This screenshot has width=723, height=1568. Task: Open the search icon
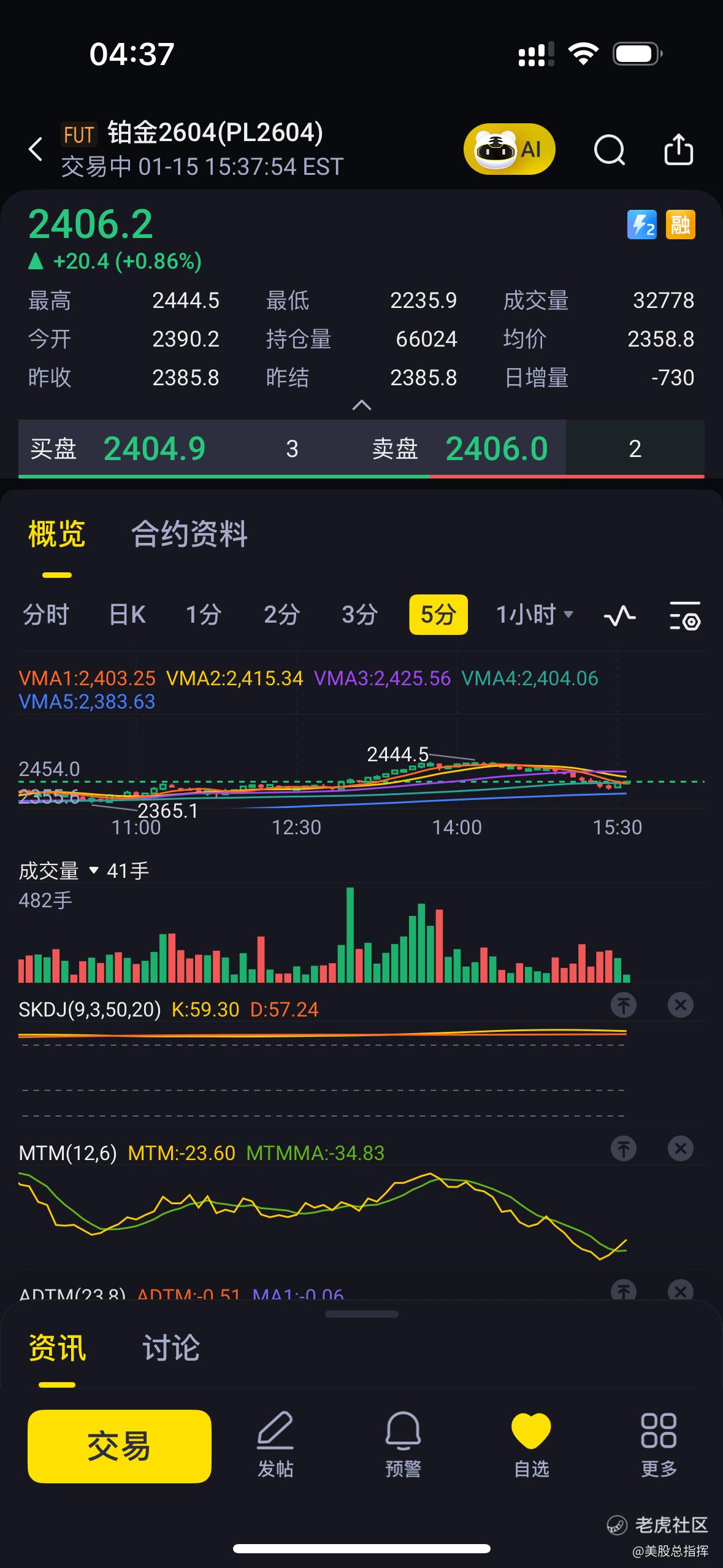click(609, 150)
